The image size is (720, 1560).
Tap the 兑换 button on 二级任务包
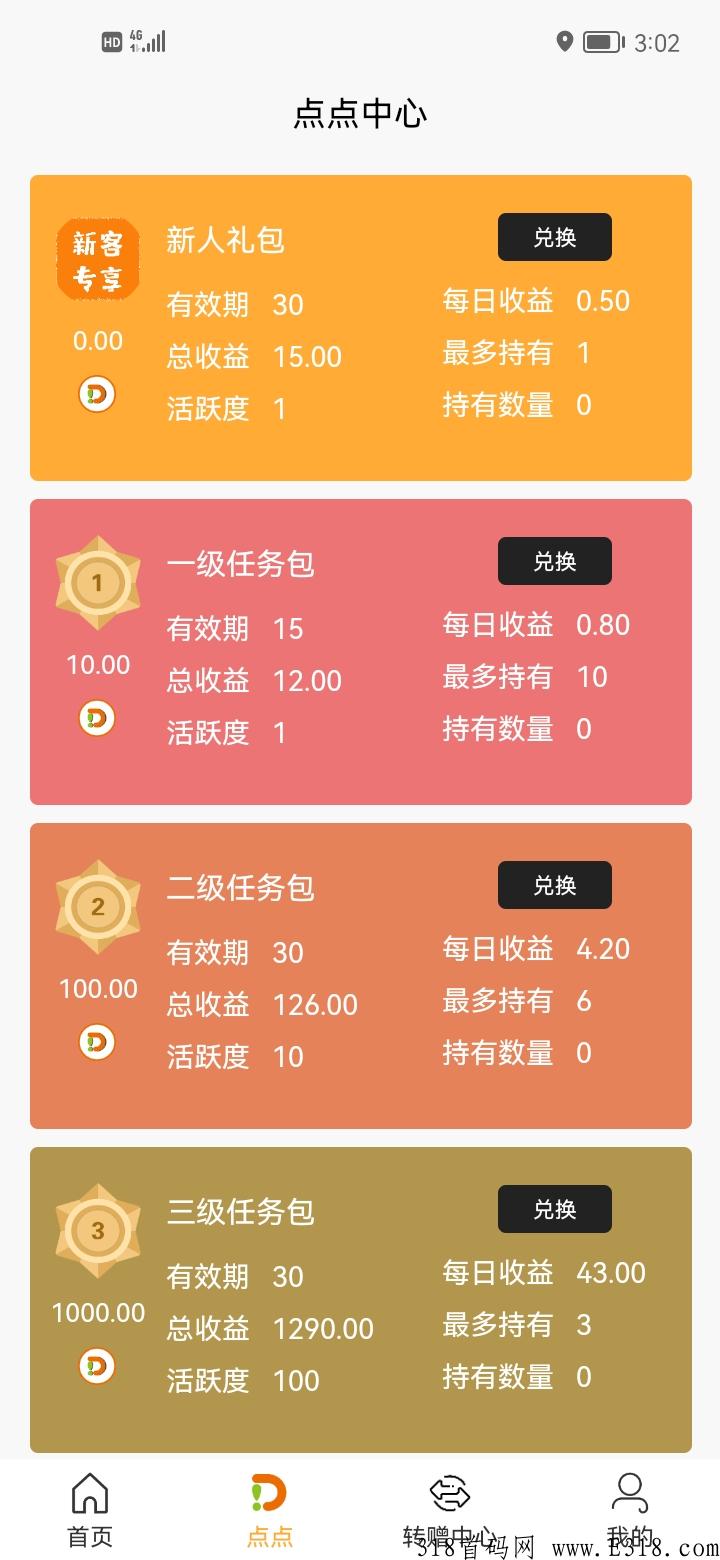pyautogui.click(x=555, y=885)
